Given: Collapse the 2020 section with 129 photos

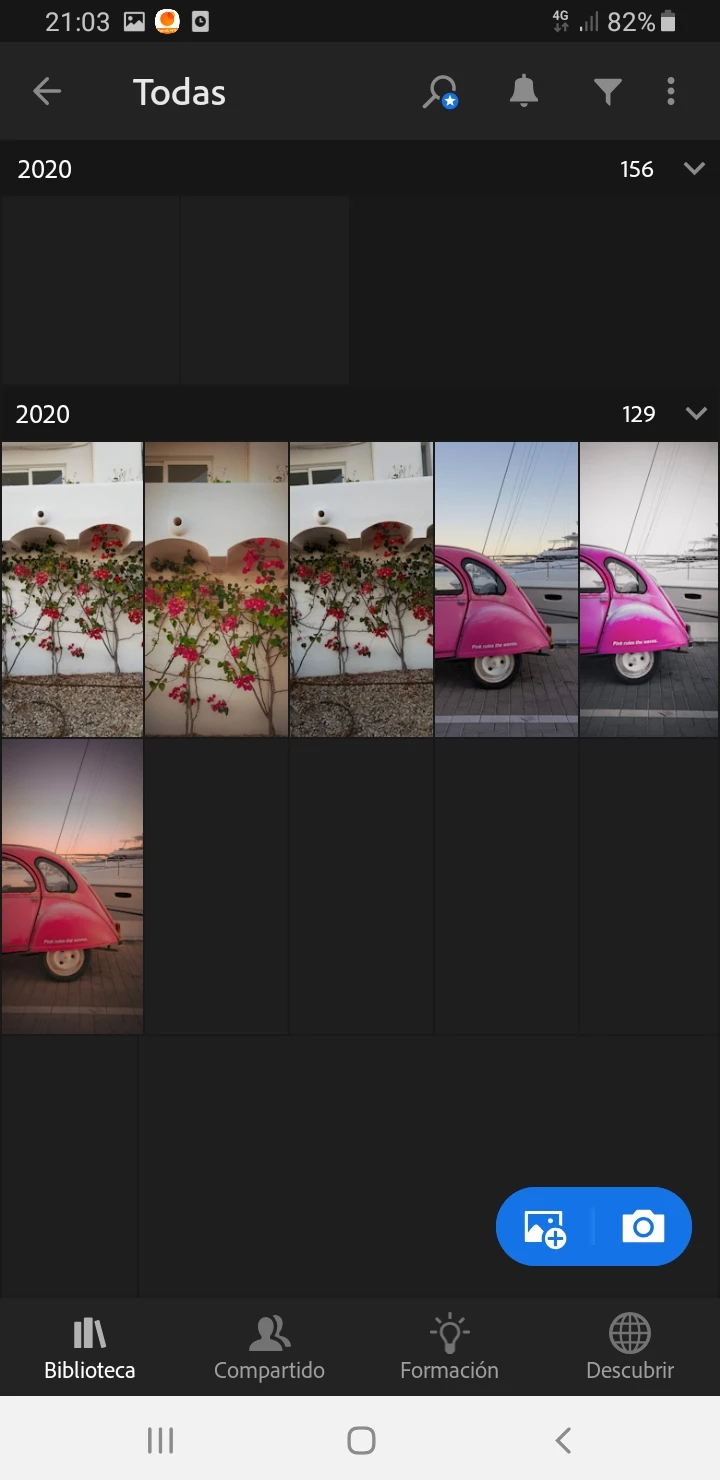Looking at the screenshot, I should tap(695, 414).
